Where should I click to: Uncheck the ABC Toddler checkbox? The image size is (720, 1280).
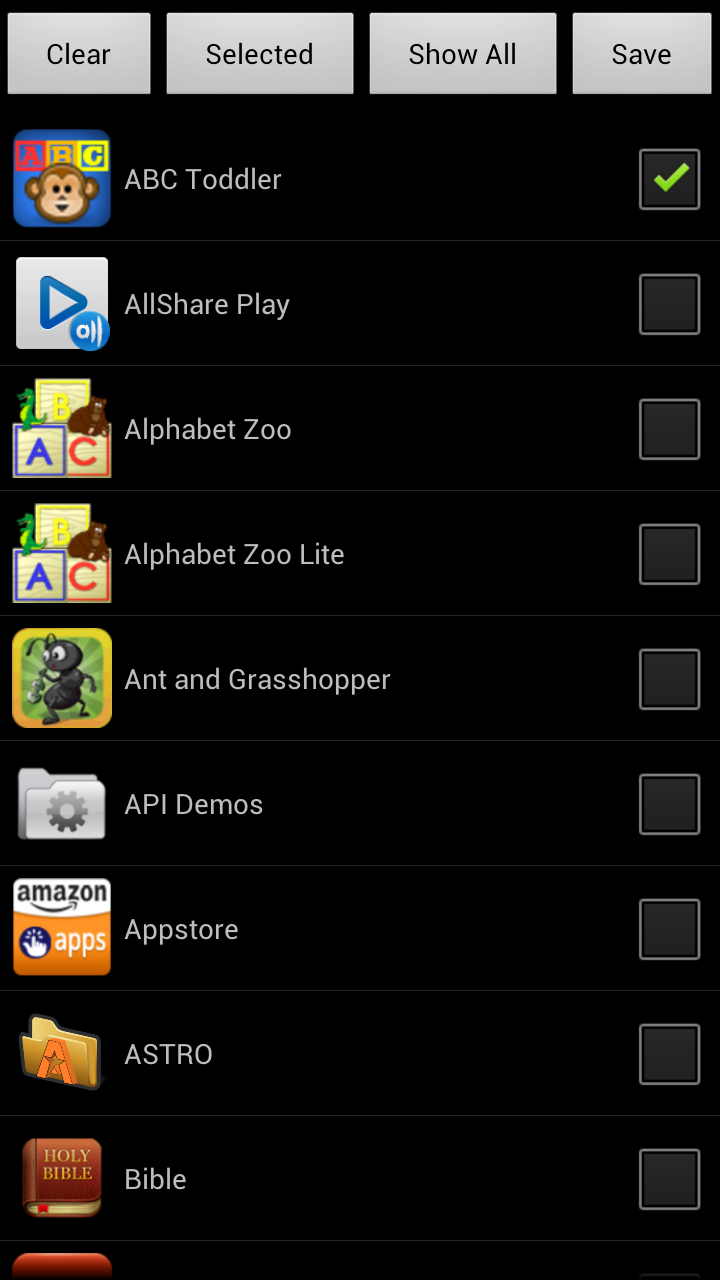tap(669, 178)
